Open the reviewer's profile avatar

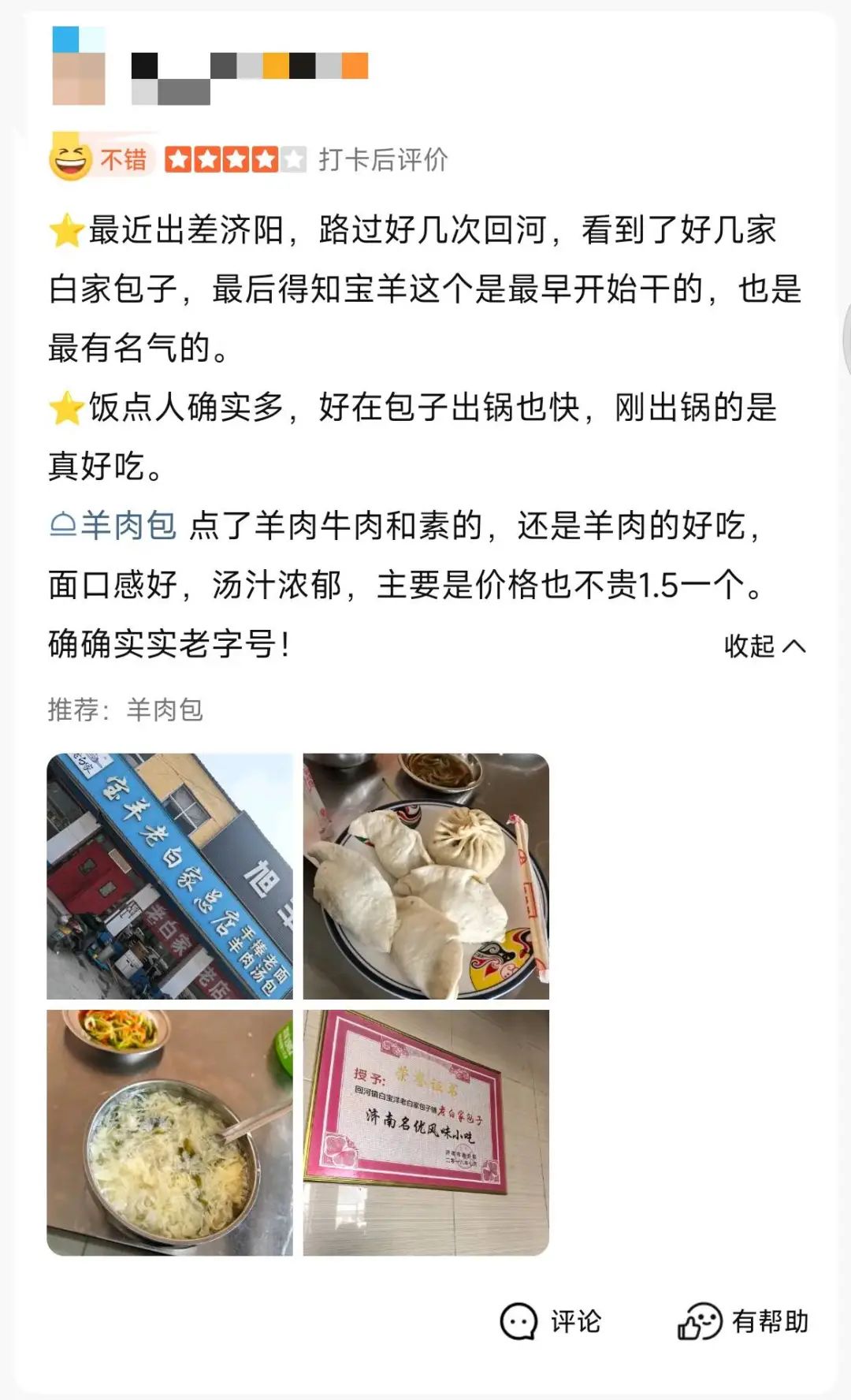pos(79,66)
